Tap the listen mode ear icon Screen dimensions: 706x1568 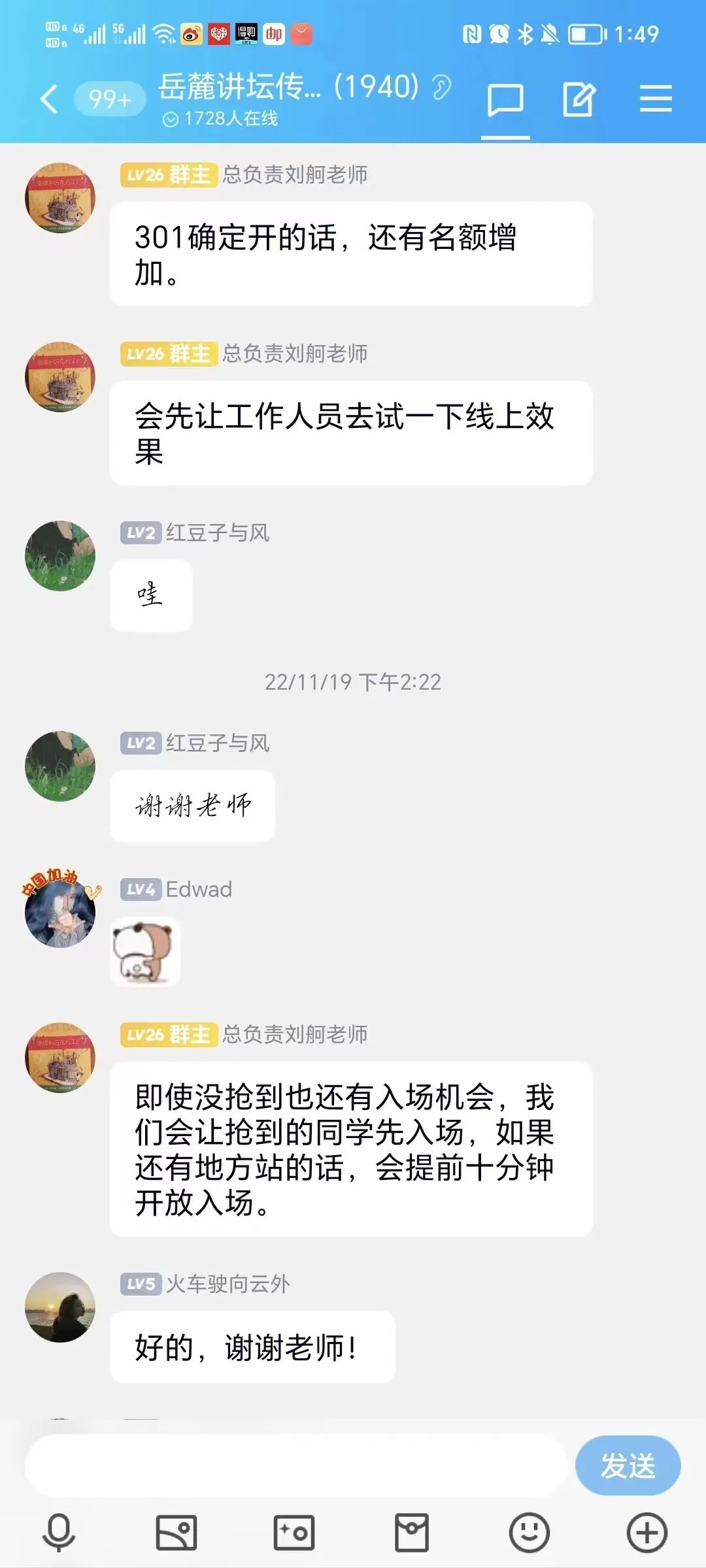[442, 88]
